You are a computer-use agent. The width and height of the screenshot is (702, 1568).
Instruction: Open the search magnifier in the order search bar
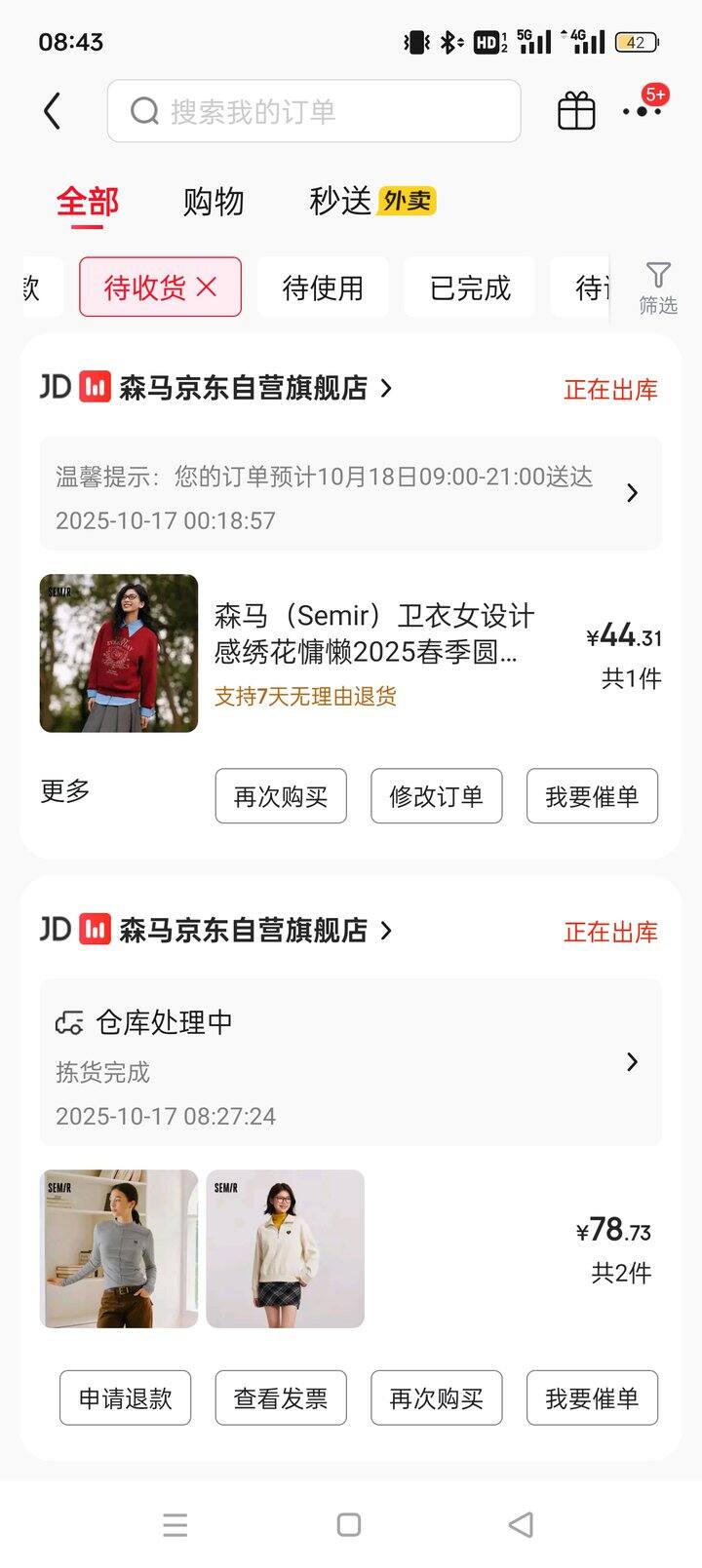[x=144, y=110]
